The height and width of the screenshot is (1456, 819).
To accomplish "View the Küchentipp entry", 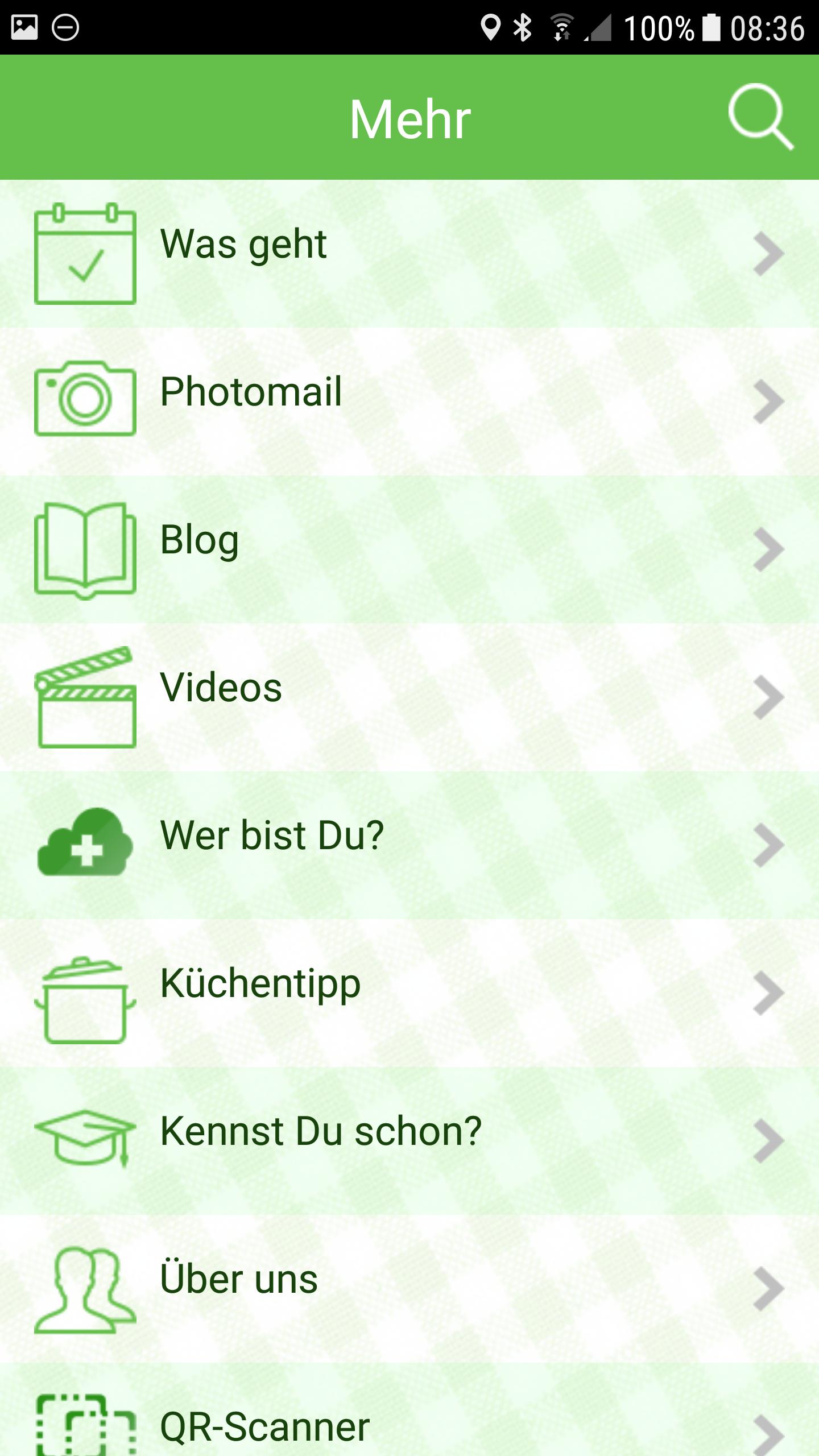I will [409, 992].
